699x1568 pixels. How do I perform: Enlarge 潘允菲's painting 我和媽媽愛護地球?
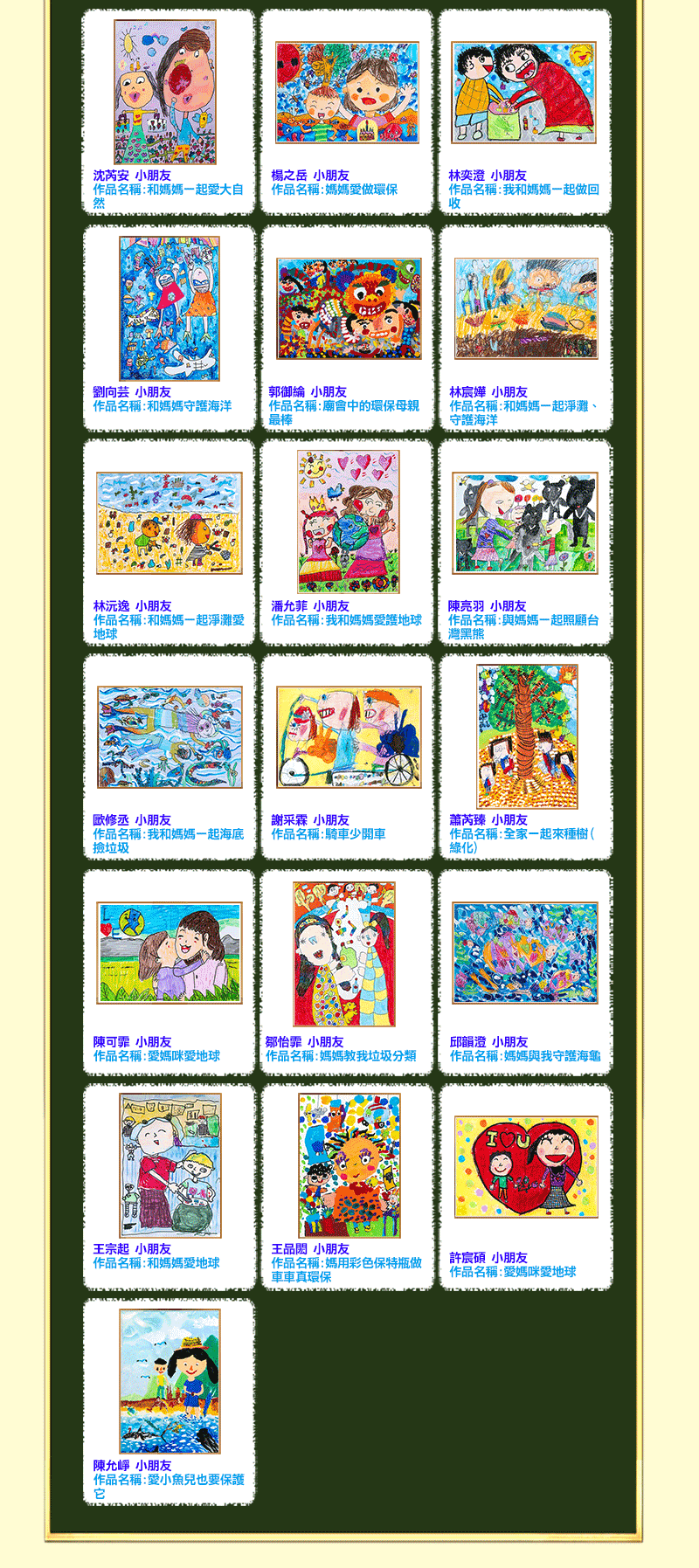click(349, 522)
